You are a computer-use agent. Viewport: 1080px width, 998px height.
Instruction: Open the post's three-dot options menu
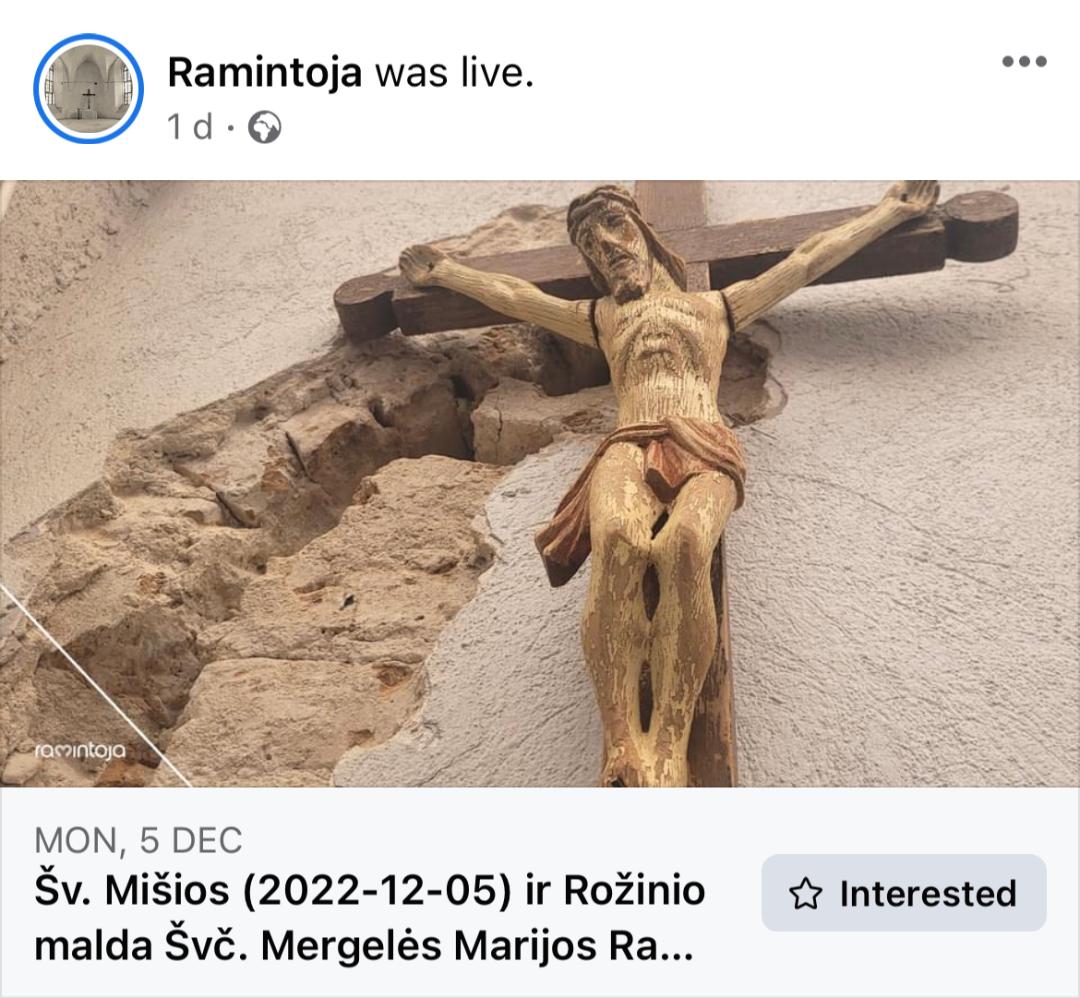point(1024,62)
